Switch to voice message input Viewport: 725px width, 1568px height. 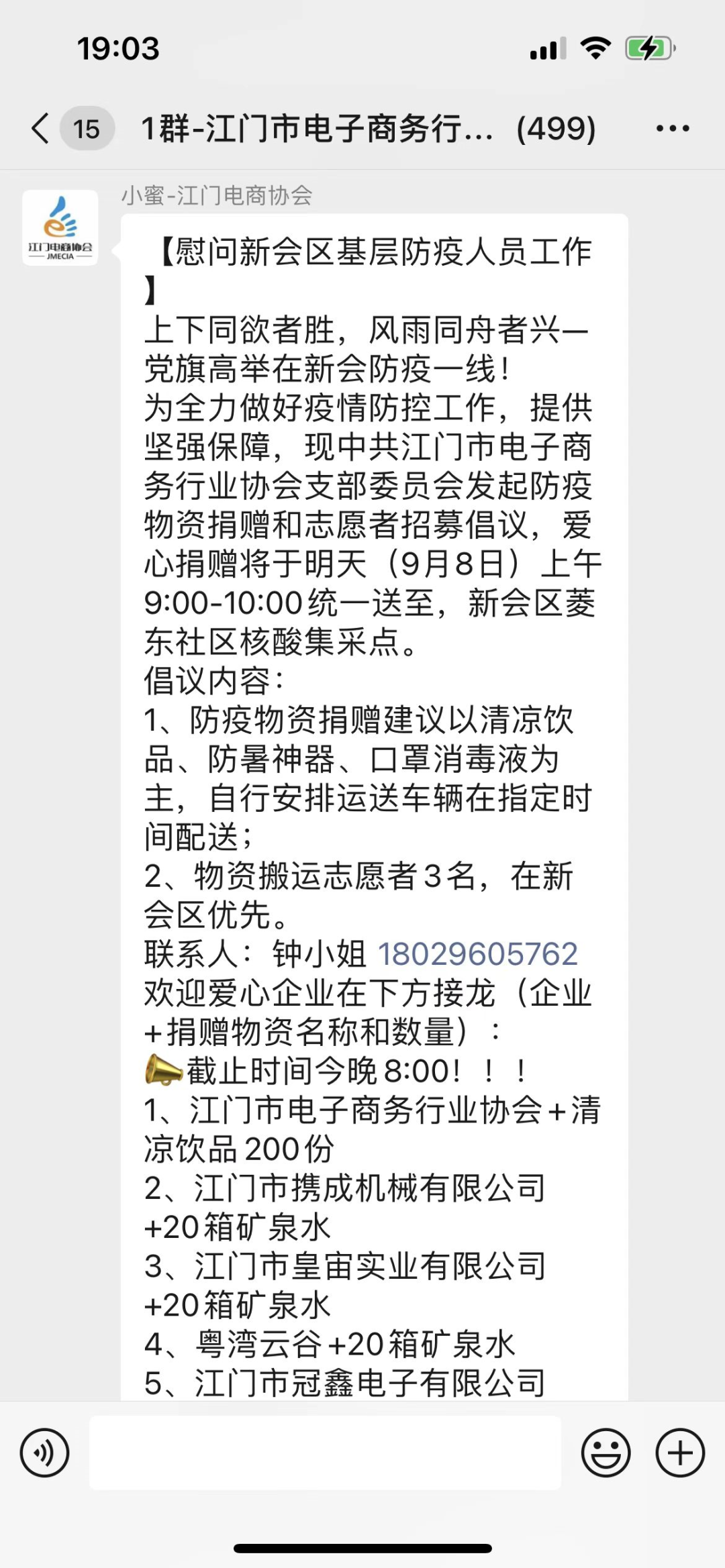coord(44,1453)
